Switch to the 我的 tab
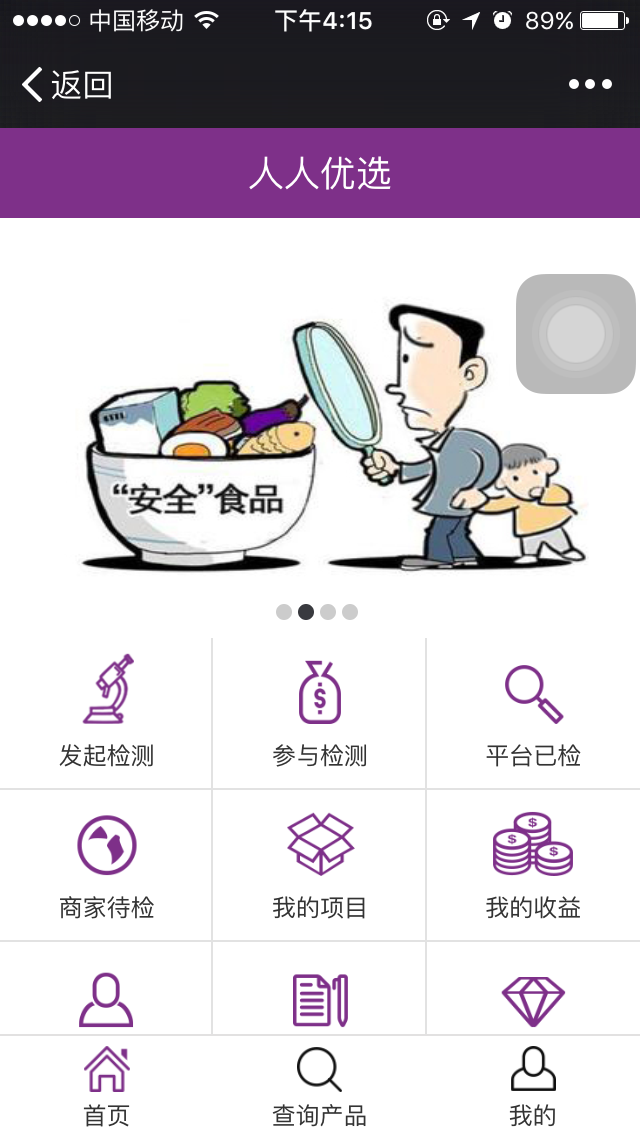 [x=533, y=1086]
